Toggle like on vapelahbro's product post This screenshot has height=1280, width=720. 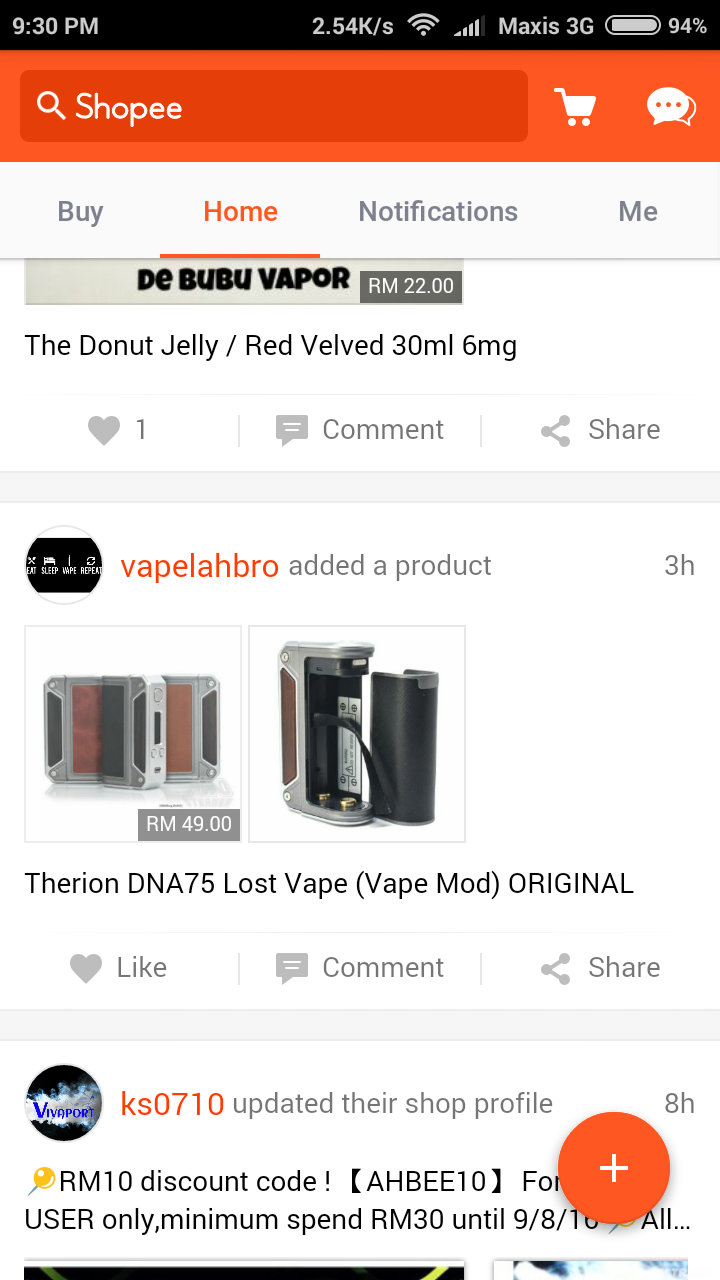pyautogui.click(x=117, y=967)
